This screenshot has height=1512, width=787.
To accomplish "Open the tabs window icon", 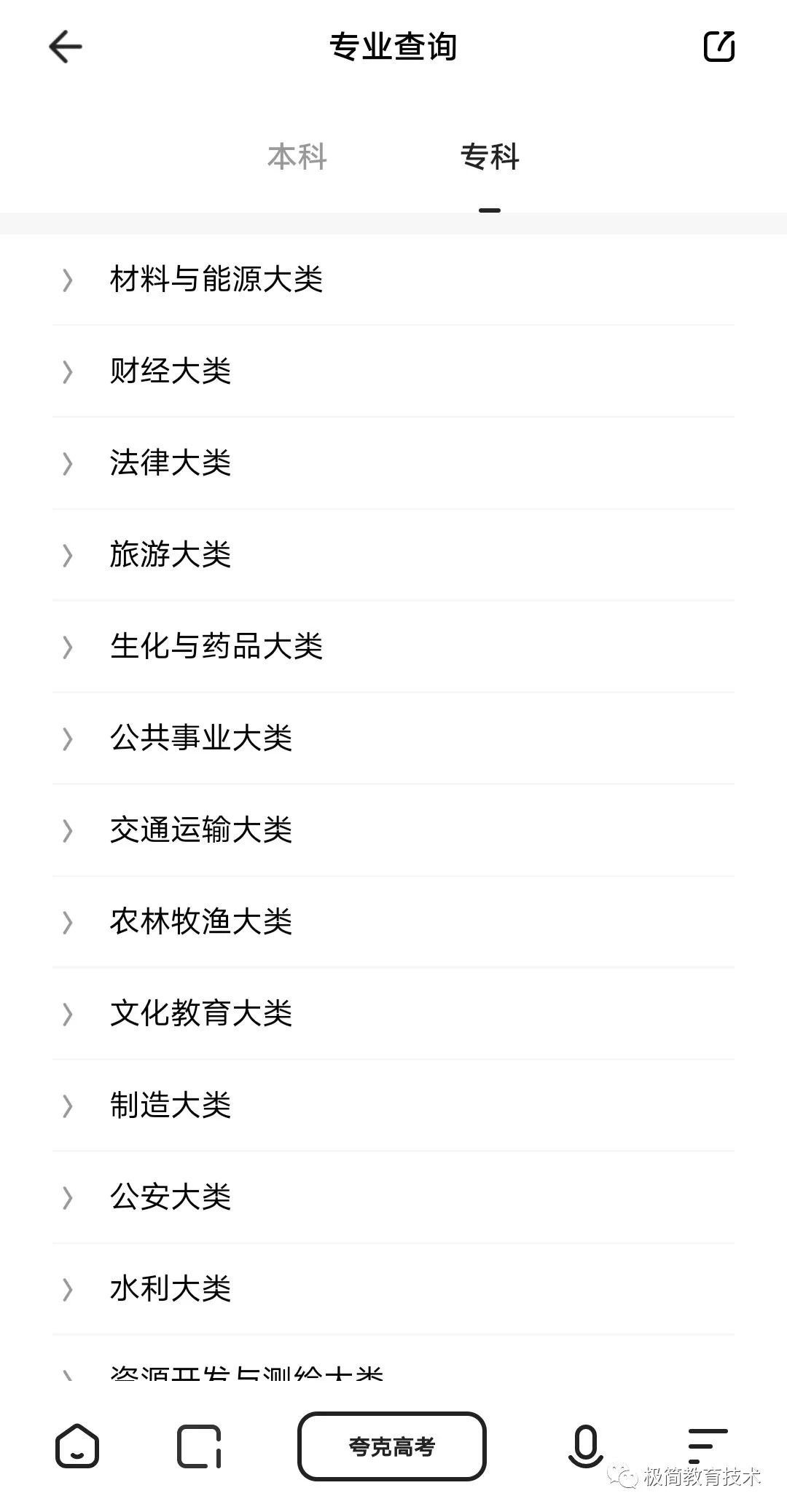I will [x=199, y=1446].
